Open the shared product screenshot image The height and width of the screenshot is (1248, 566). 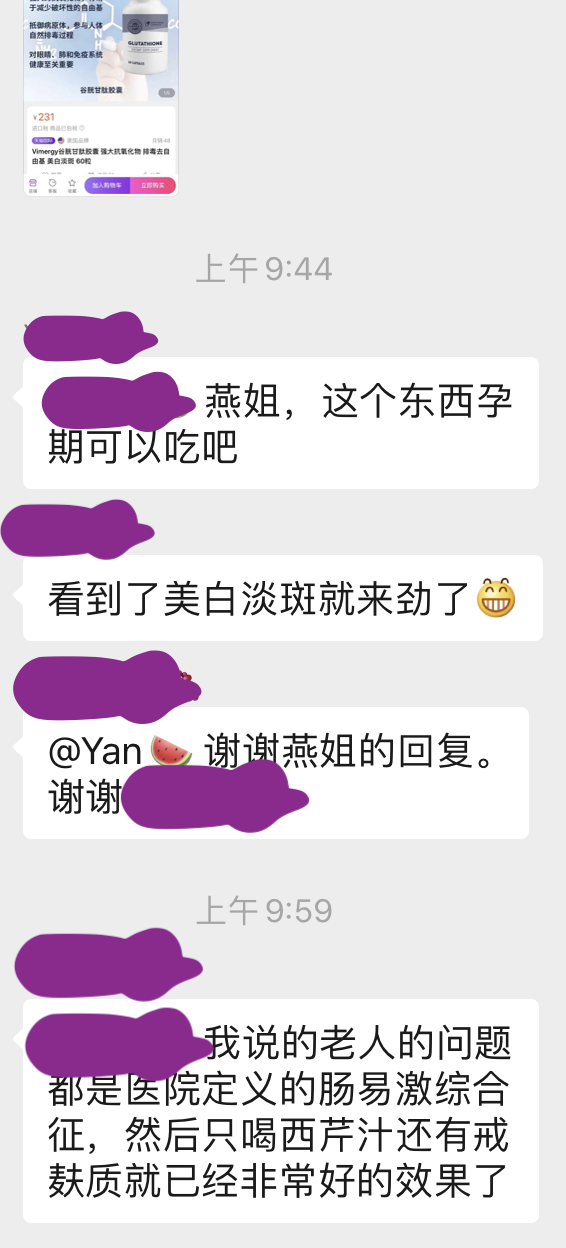[101, 97]
